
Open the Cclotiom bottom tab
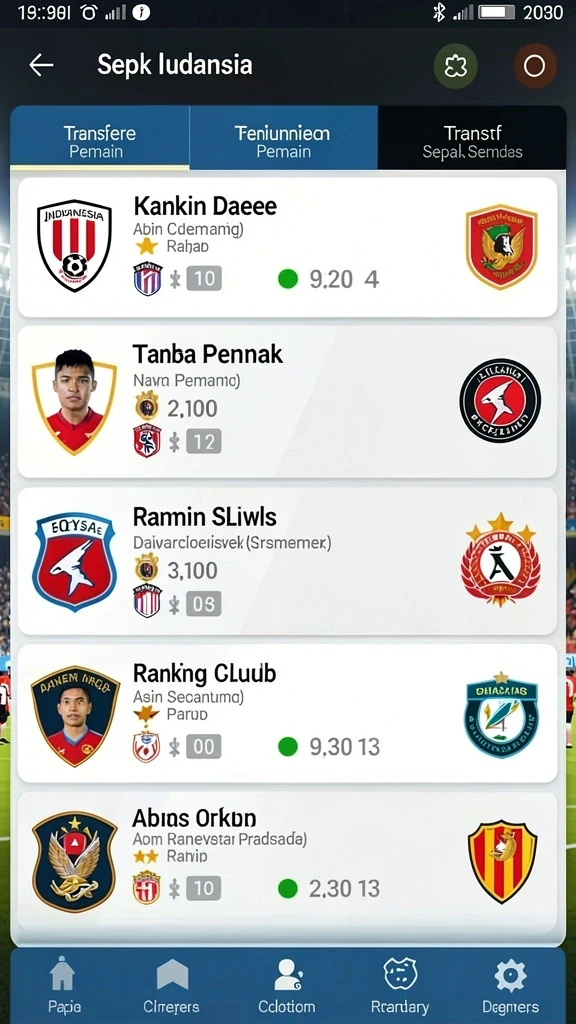[x=287, y=985]
